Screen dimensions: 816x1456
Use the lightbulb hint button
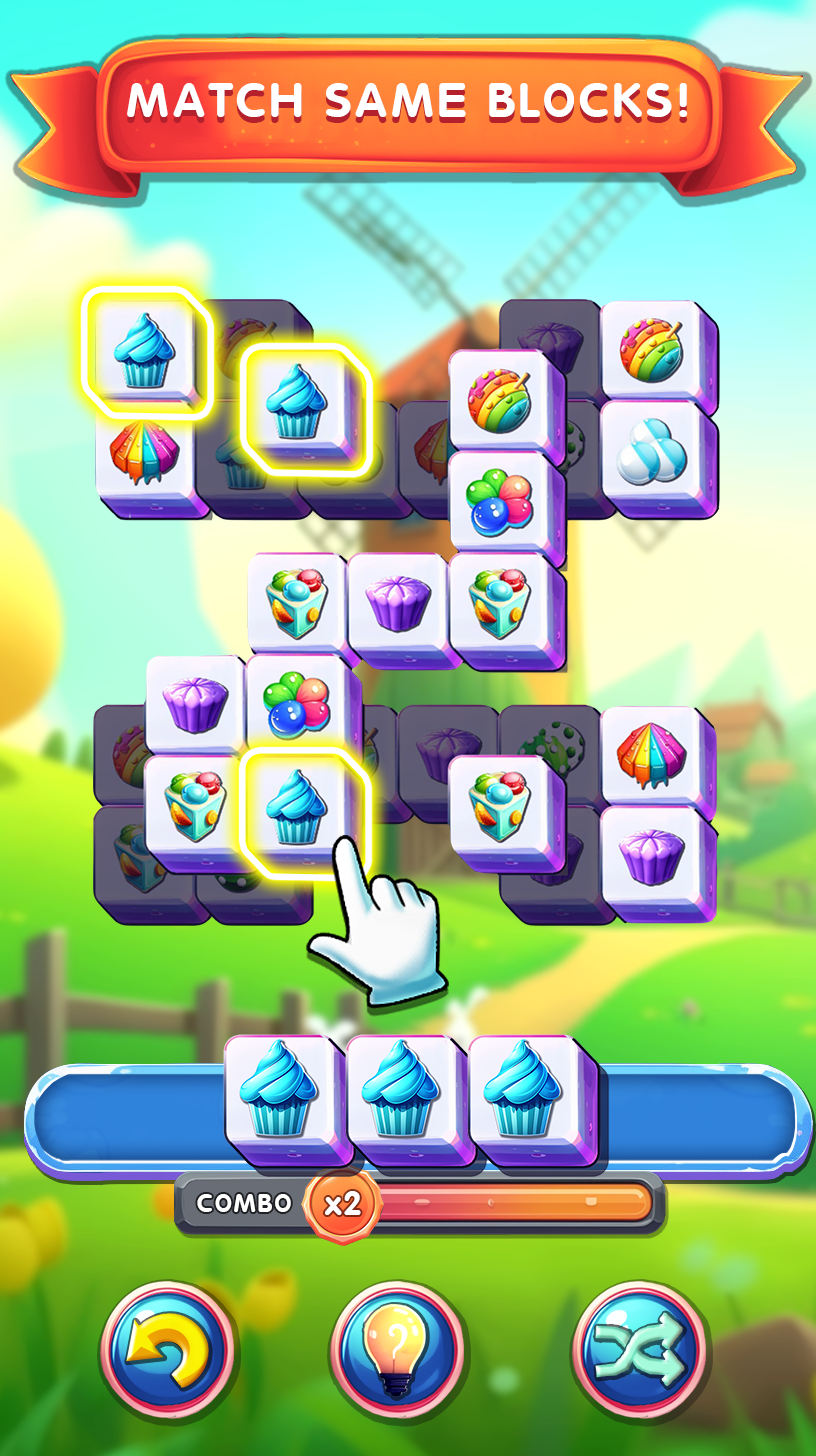point(397,1347)
